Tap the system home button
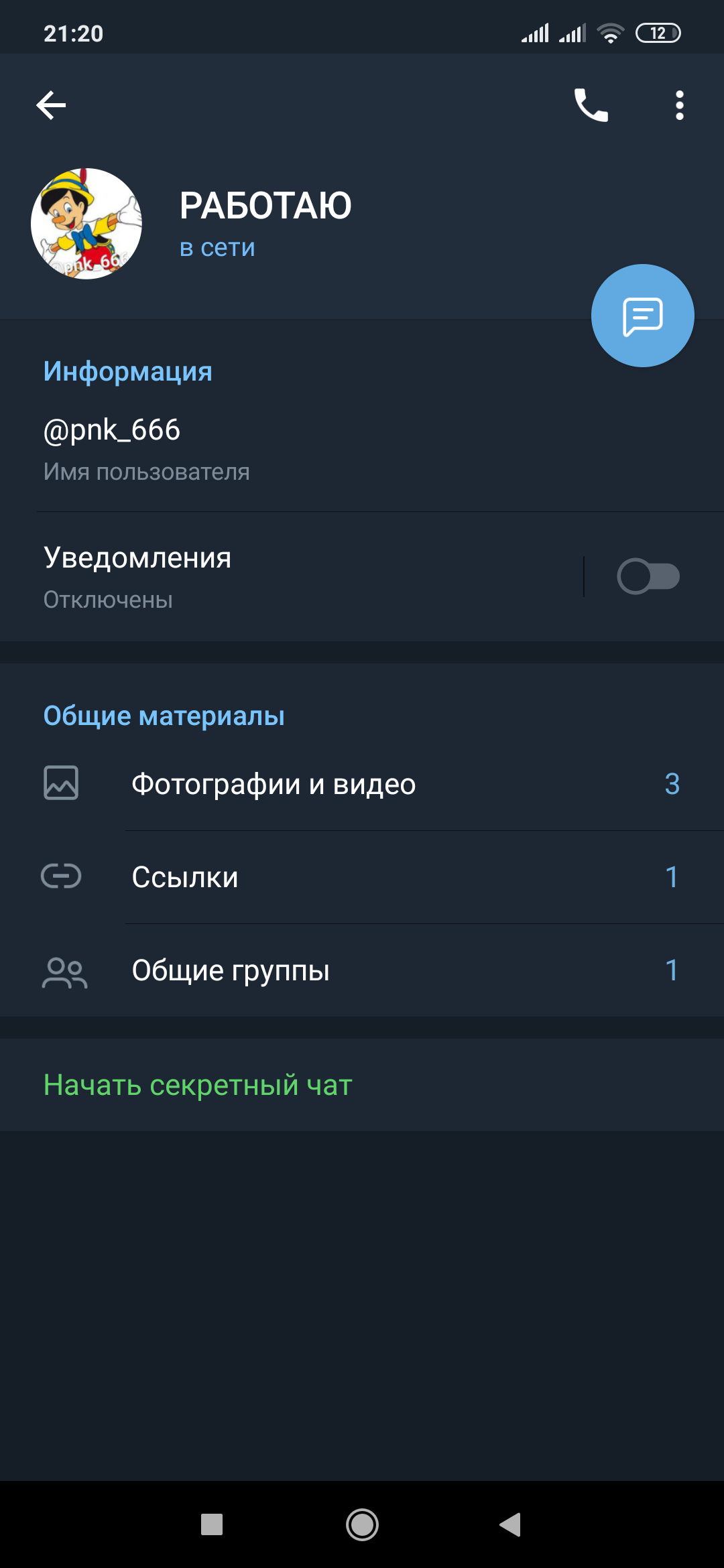The height and width of the screenshot is (1568, 724). point(362,1525)
